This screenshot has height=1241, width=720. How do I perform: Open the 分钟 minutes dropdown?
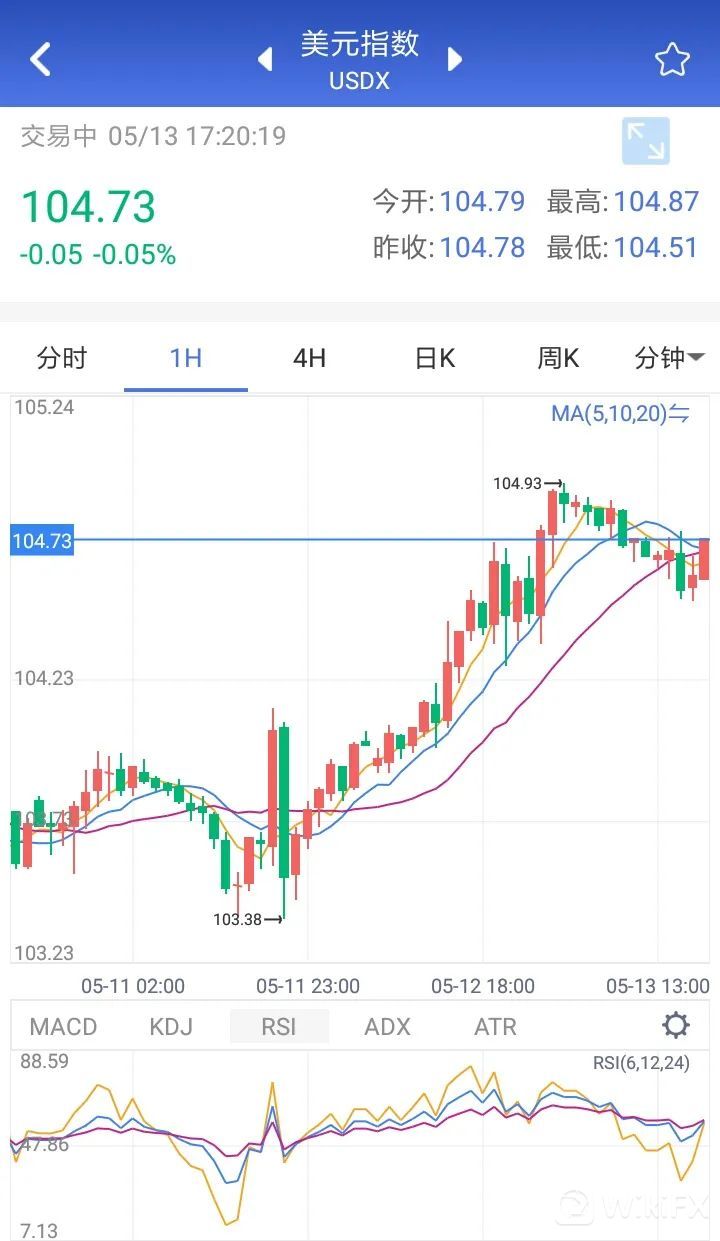pos(669,358)
